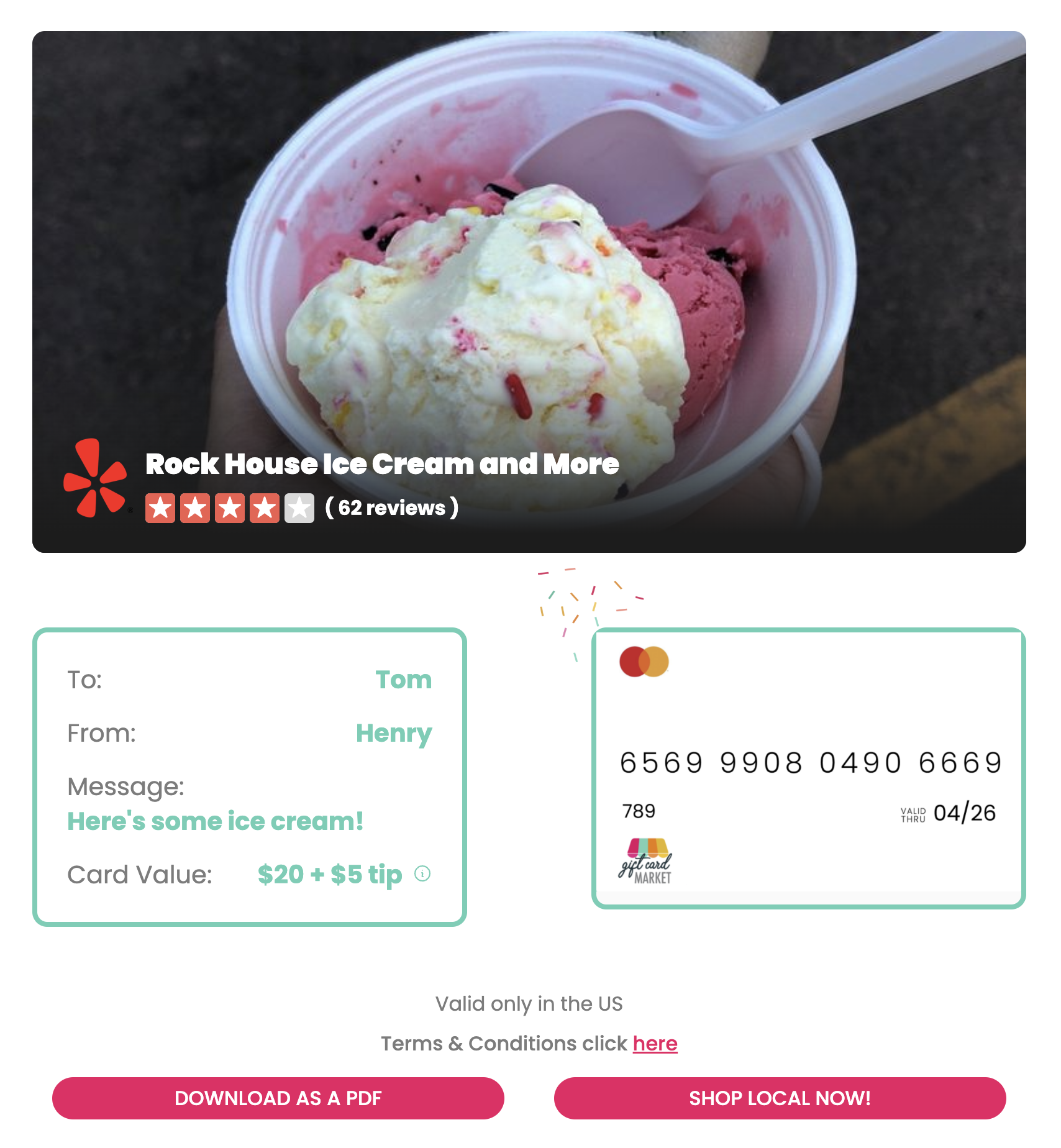Viewport: 1061px width, 1148px height.
Task: Tap the info icon next to the tip
Action: 422,873
